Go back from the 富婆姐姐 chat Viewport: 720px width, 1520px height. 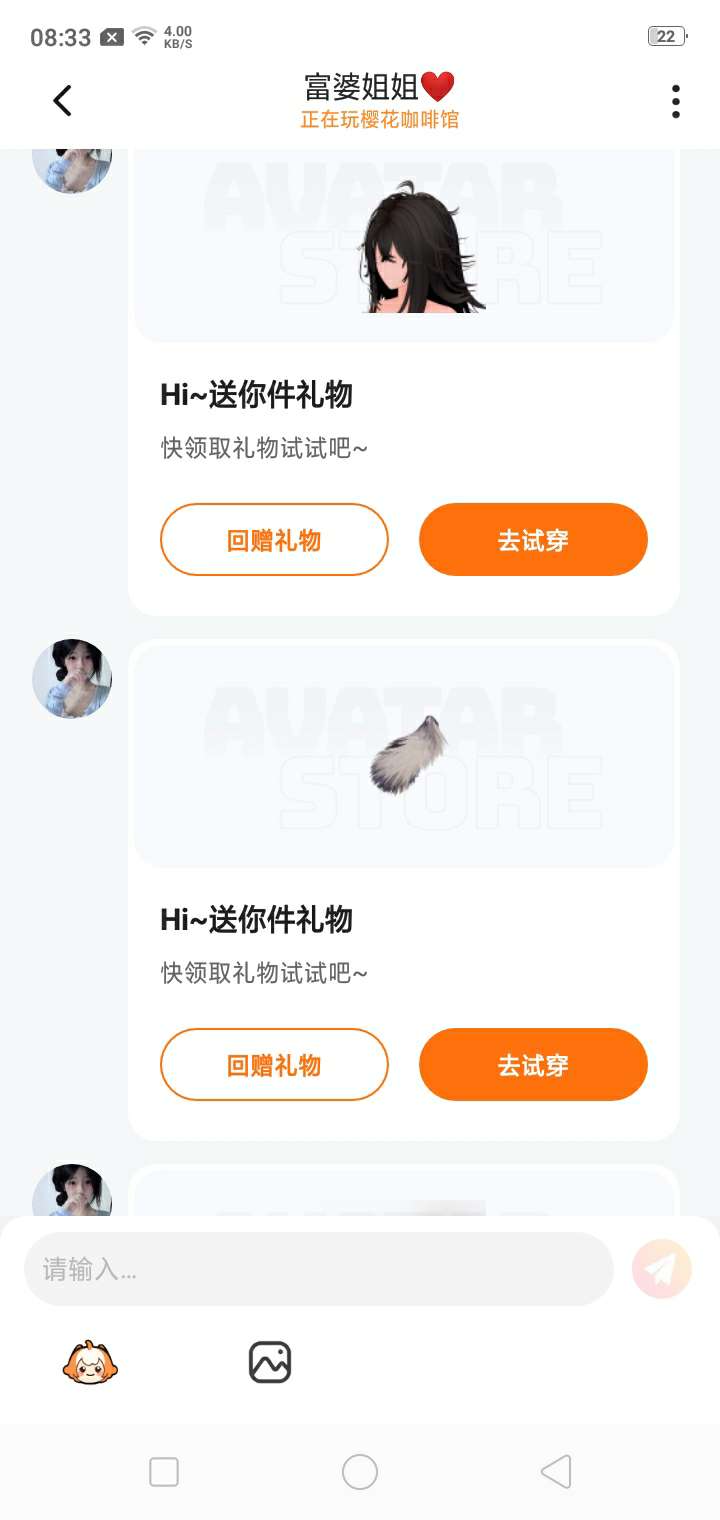62,101
